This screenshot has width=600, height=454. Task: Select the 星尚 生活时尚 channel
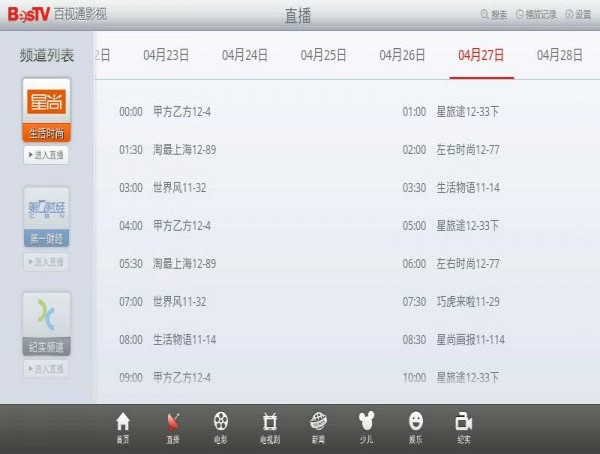tap(46, 111)
